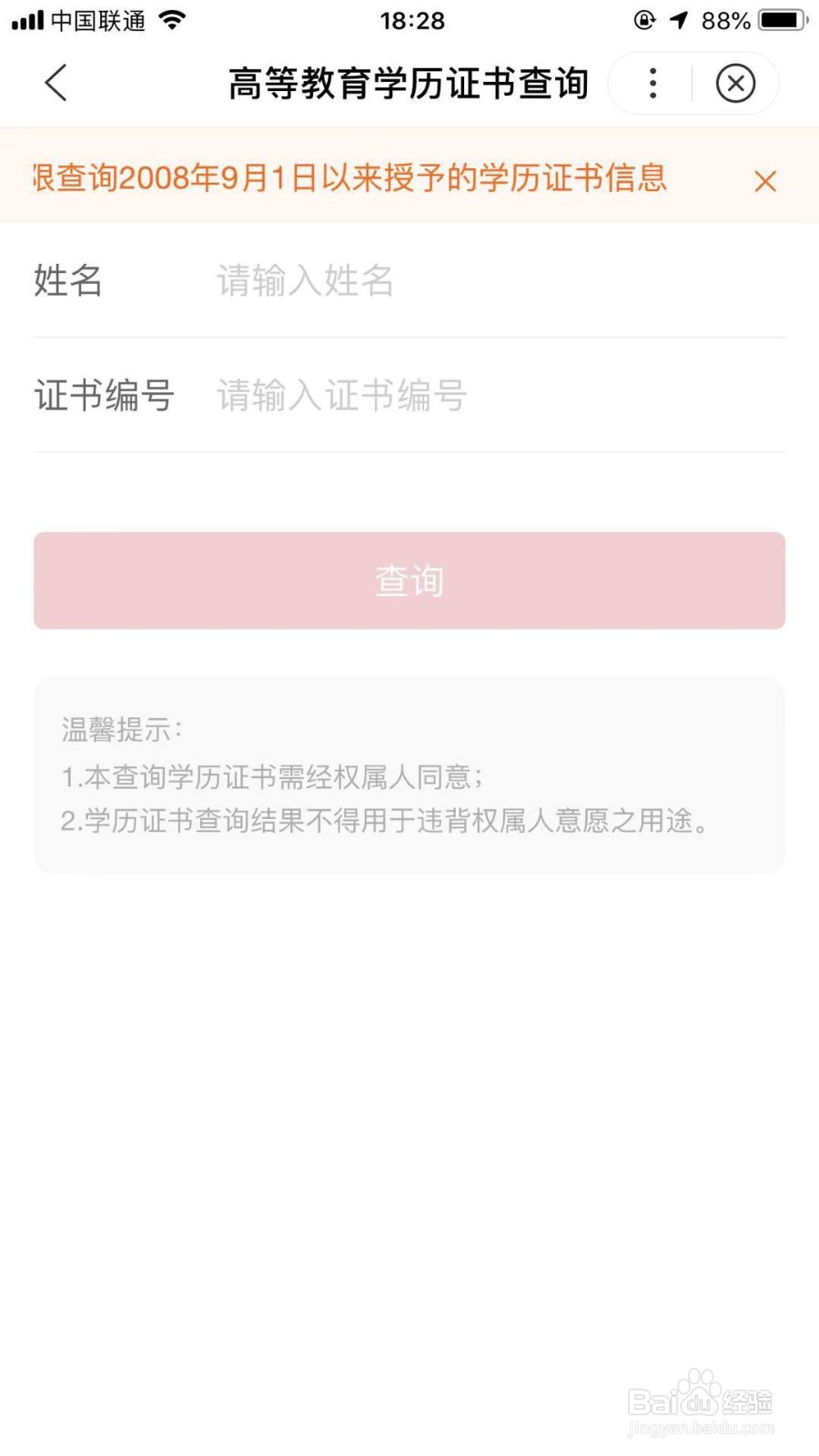Tap the time display showing 18:28

click(411, 19)
